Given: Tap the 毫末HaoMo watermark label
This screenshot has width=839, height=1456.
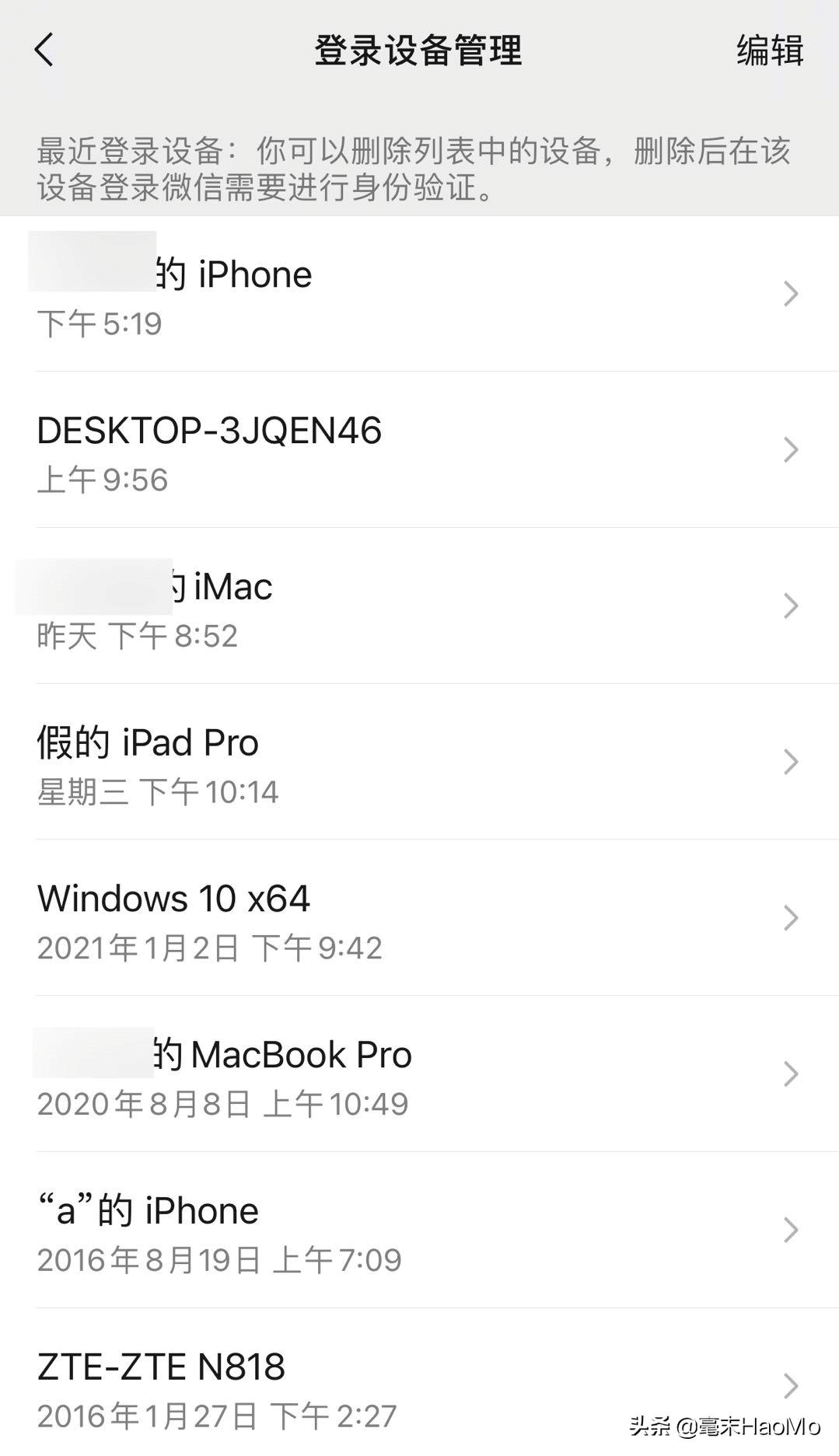Looking at the screenshot, I should pyautogui.click(x=731, y=1428).
